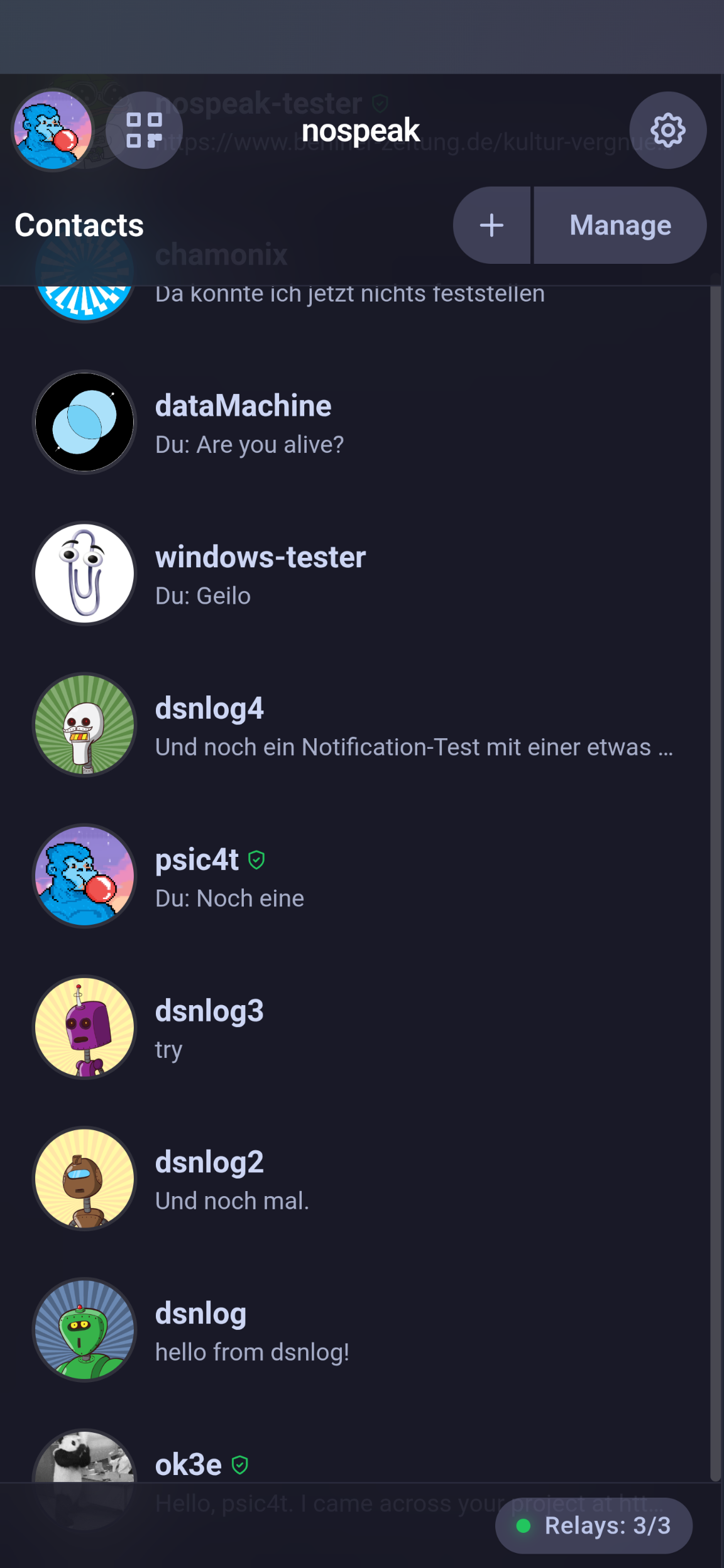Open your profile avatar in the header

coord(53,130)
